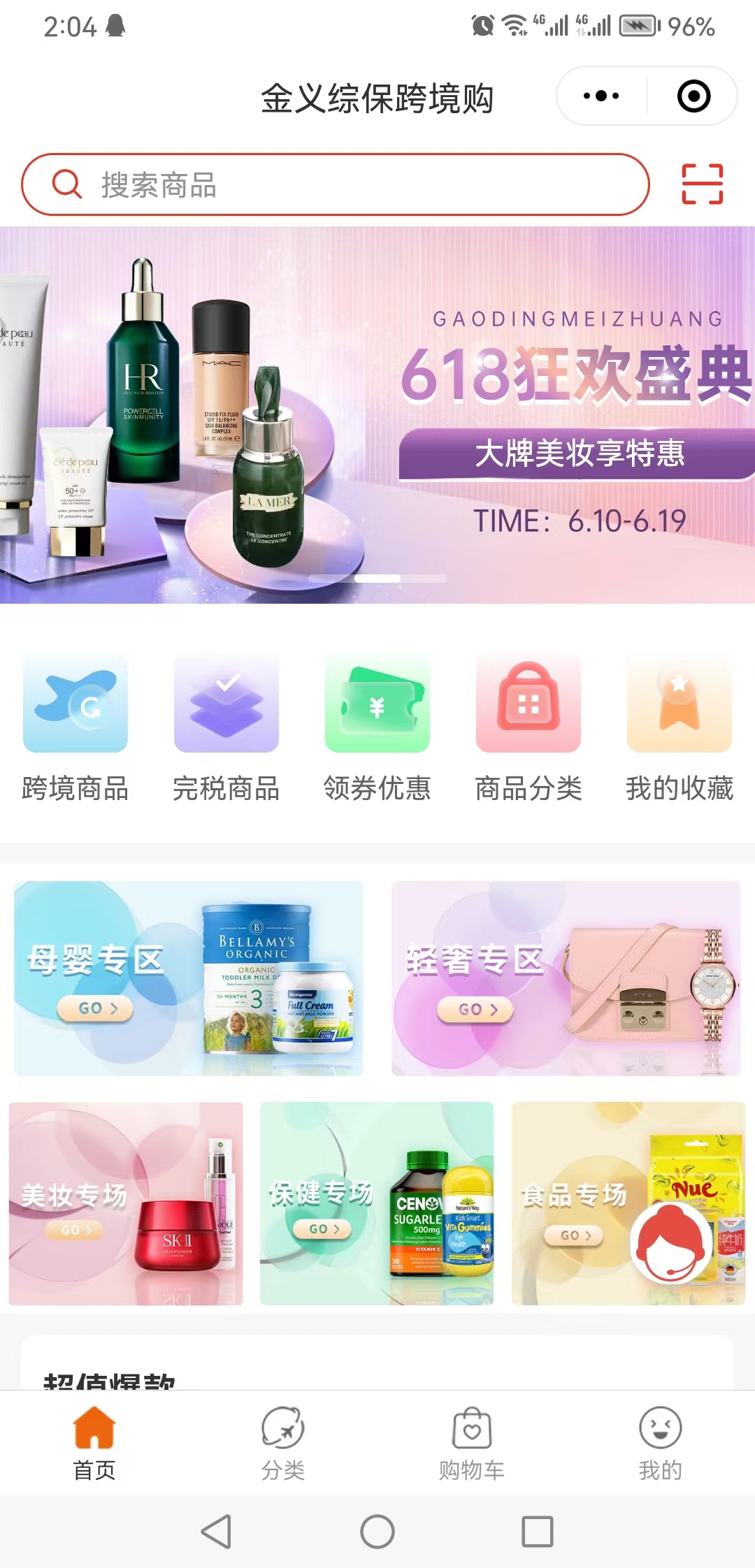
Task: Open the 轻奢专区 card
Action: click(x=566, y=978)
